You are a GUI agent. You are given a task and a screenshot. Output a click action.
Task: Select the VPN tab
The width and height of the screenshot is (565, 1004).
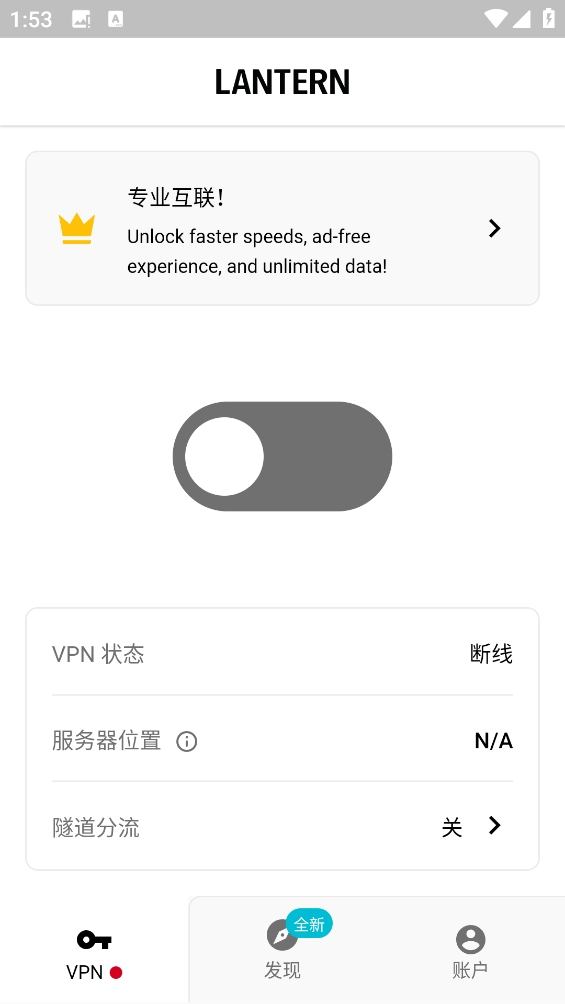pyautogui.click(x=94, y=950)
